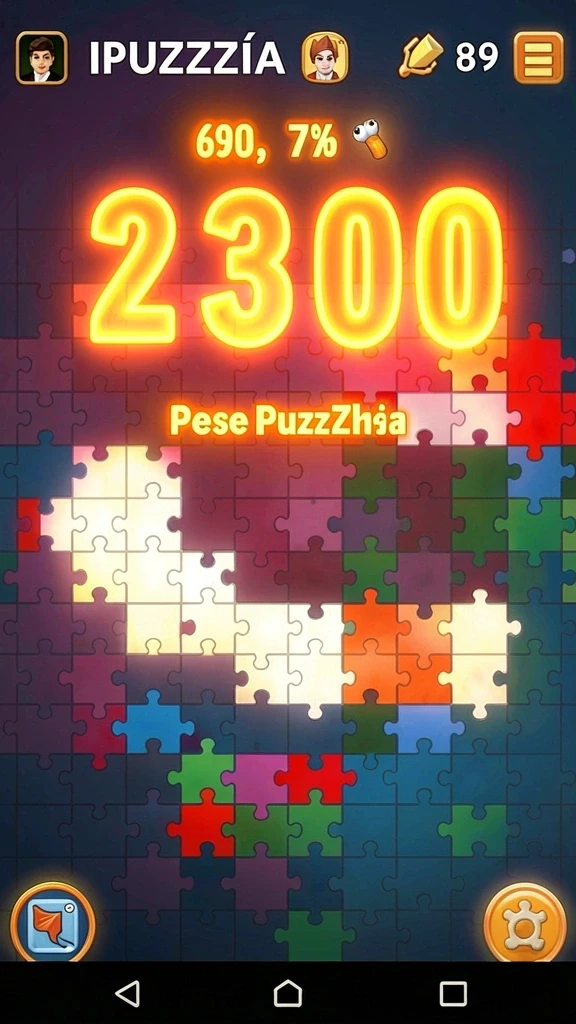Open the hamburger menu button
Image resolution: width=576 pixels, height=1024 pixels.
coord(539,57)
